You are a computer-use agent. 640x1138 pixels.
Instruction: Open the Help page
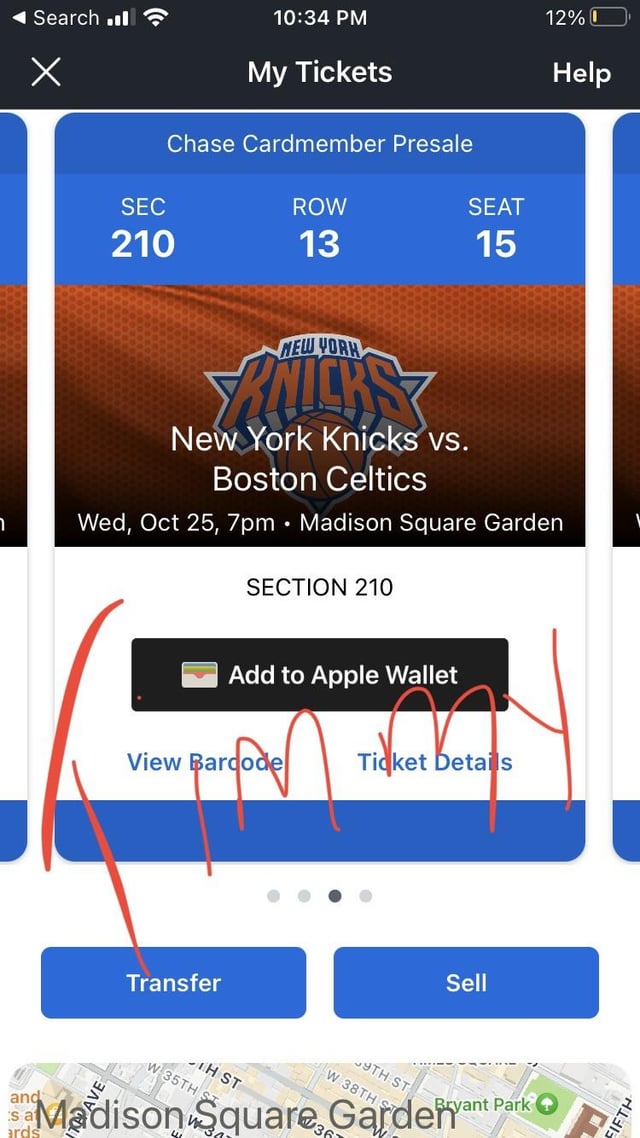click(x=581, y=73)
